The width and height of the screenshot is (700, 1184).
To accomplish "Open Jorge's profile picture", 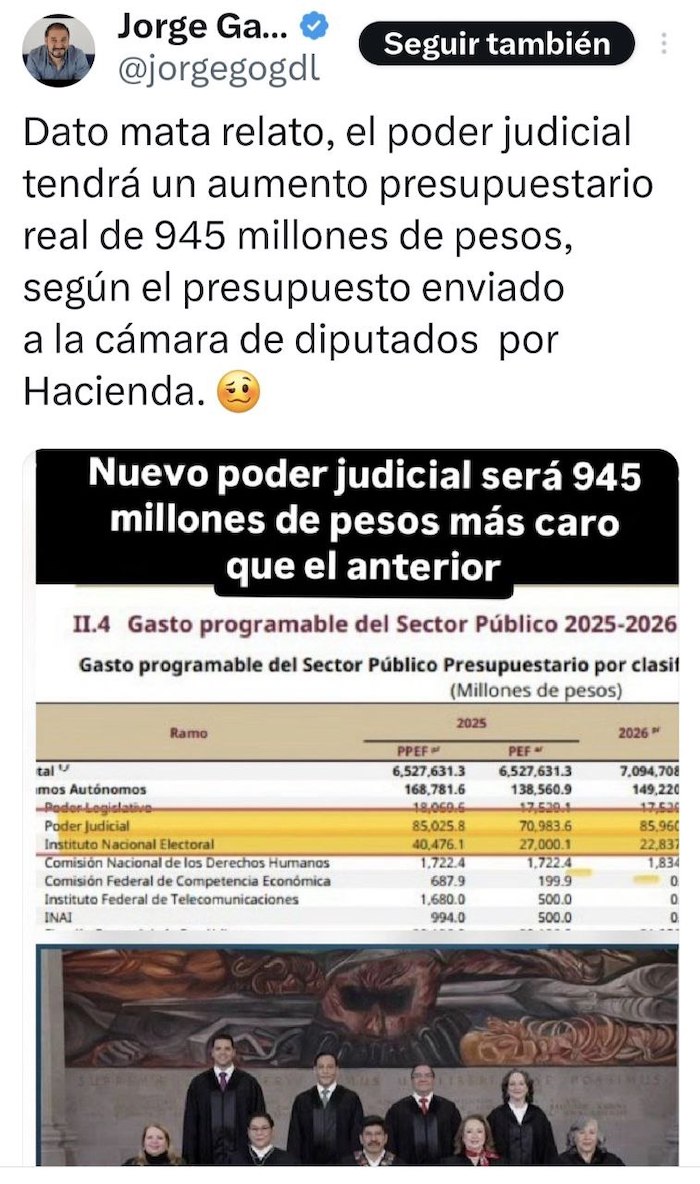I will (x=58, y=50).
